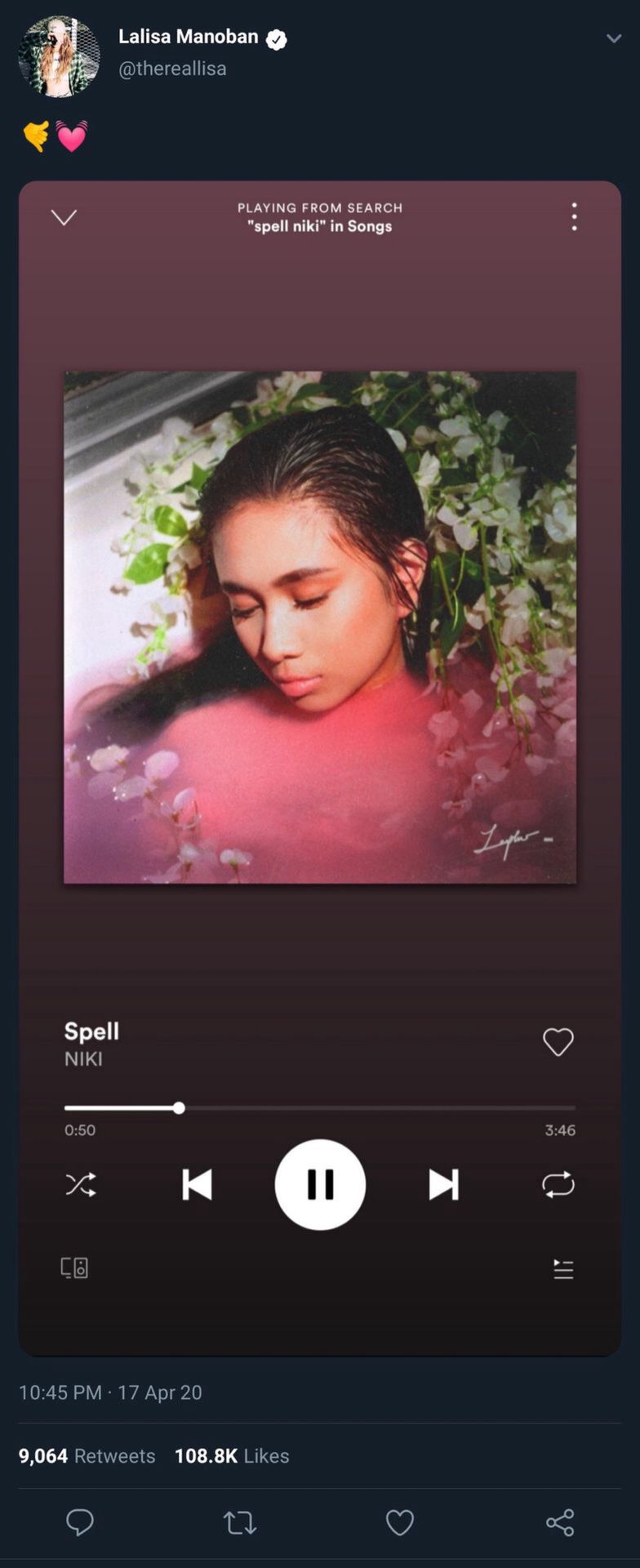Like Lalisa's tweet
Image resolution: width=640 pixels, height=1568 pixels.
point(399,1521)
